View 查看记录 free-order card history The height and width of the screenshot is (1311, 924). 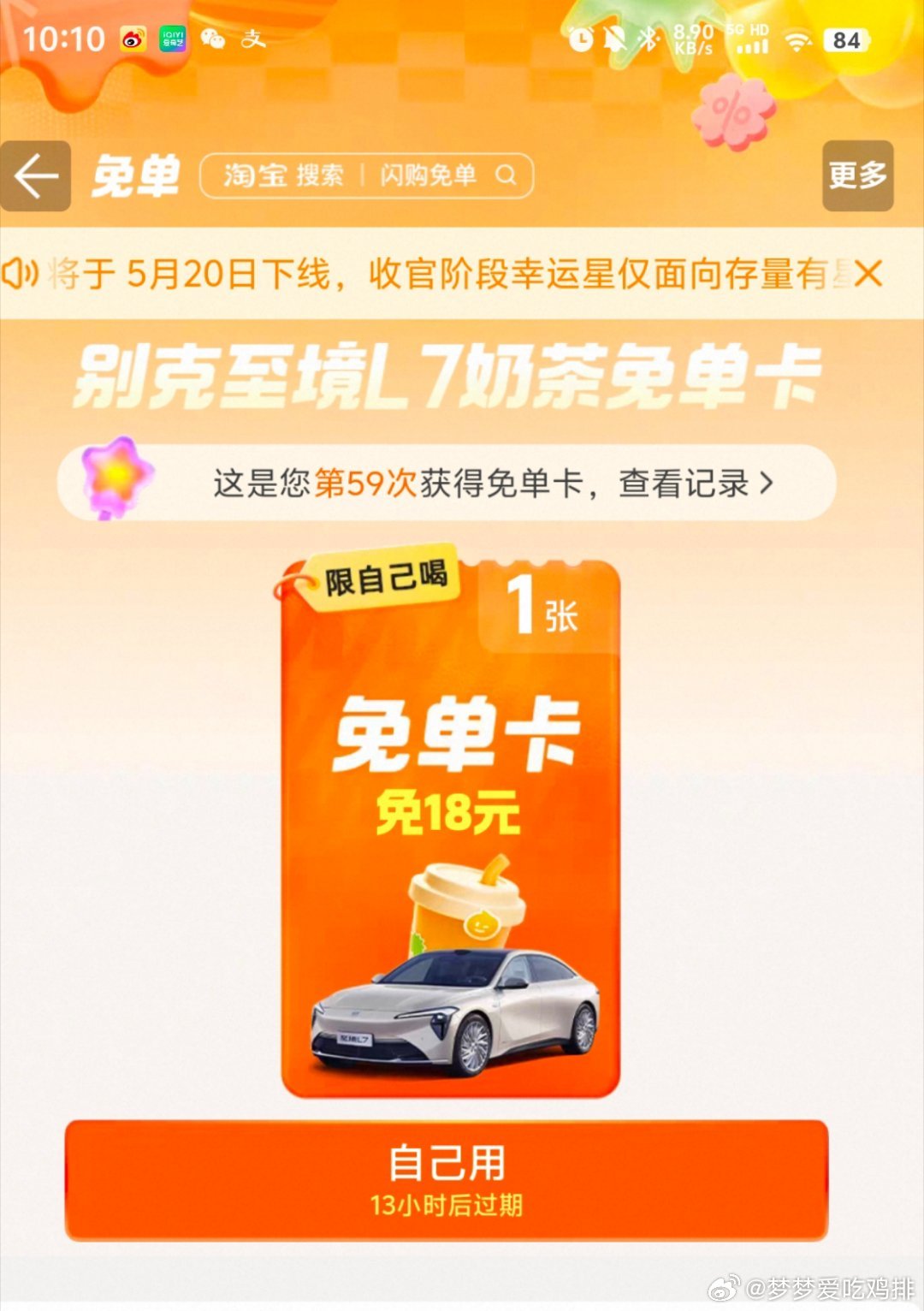[695, 483]
